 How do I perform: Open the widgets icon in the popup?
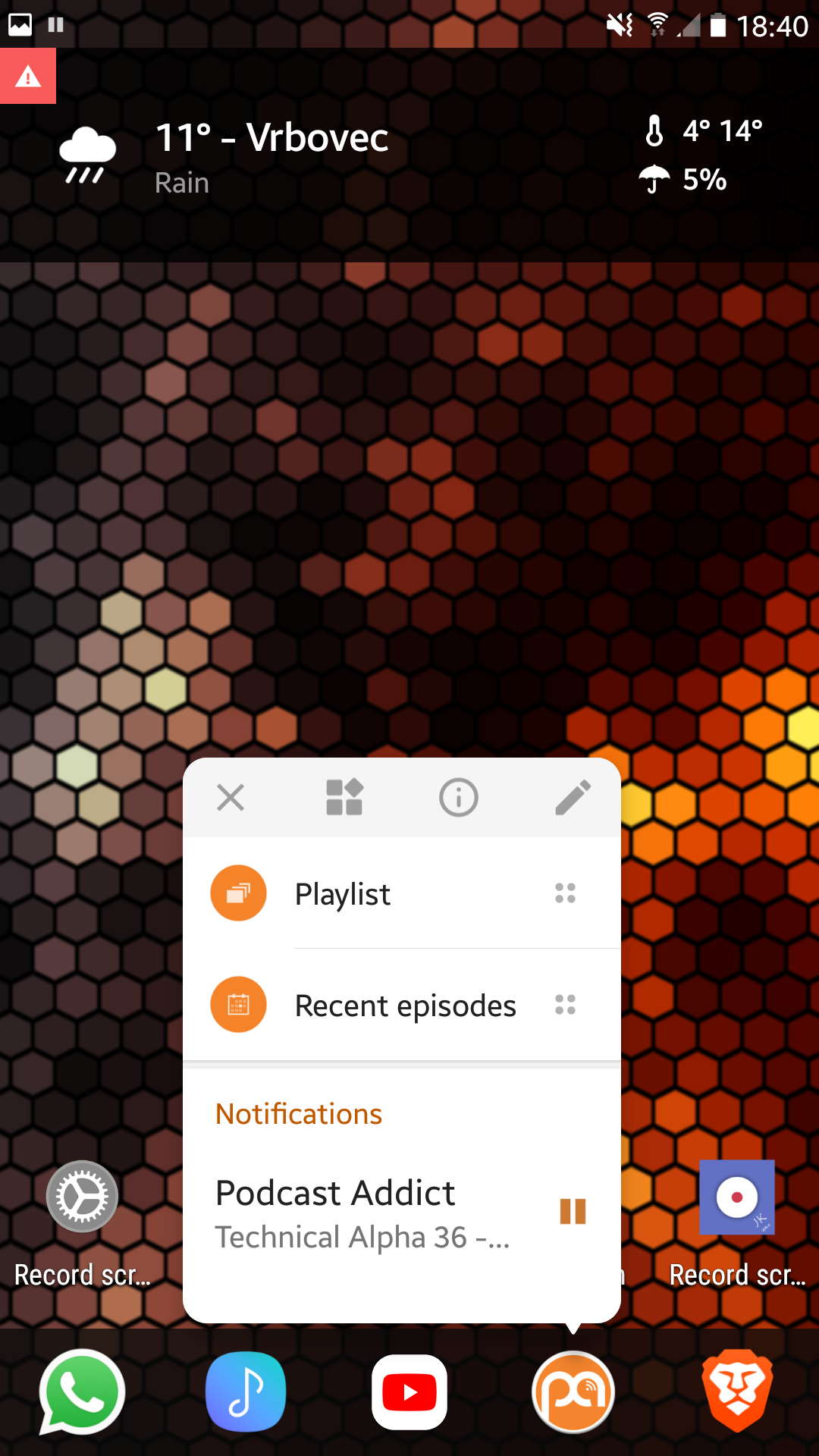[x=345, y=797]
